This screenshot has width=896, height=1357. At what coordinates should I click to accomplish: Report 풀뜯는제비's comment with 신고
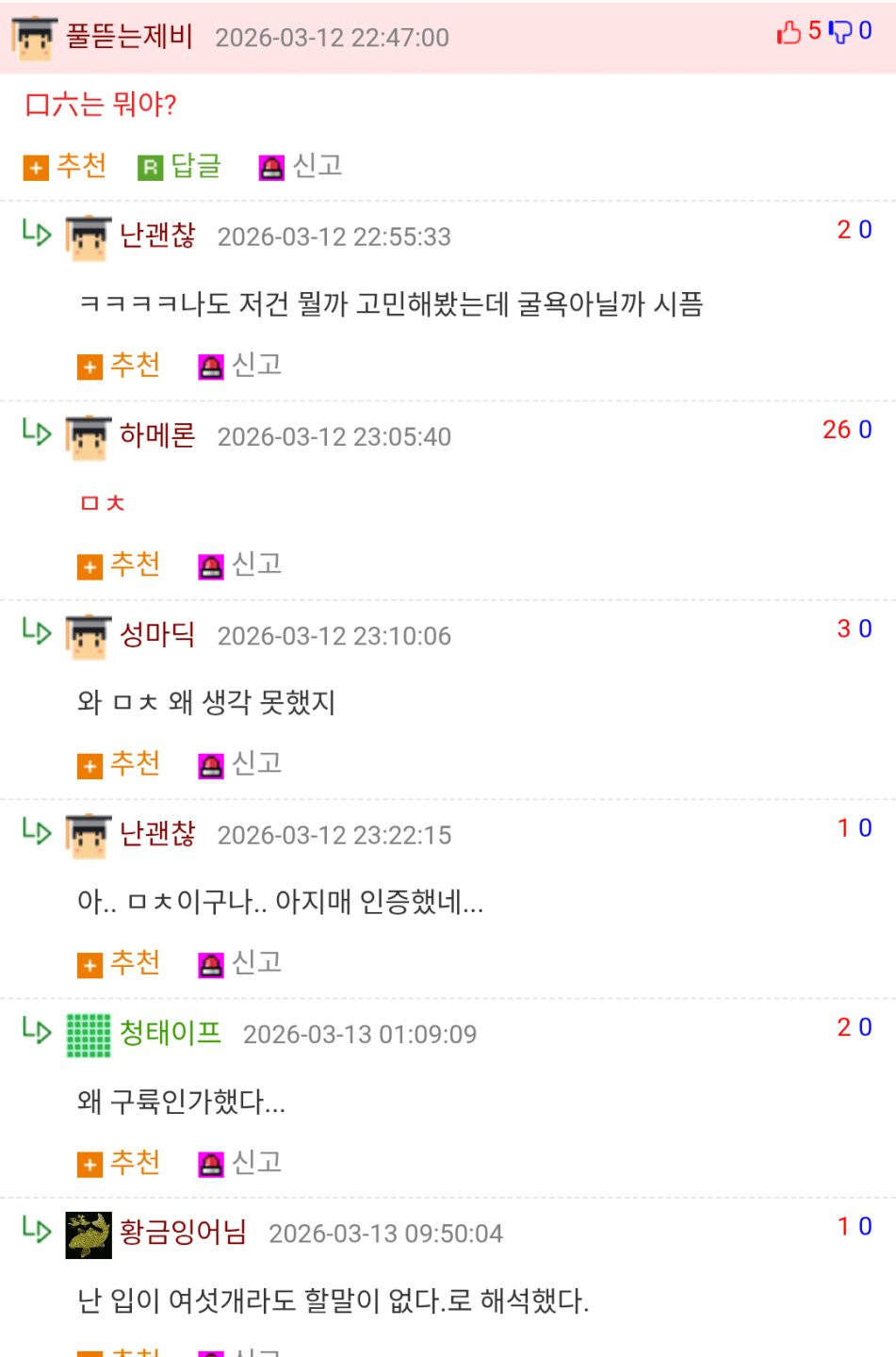click(301, 167)
